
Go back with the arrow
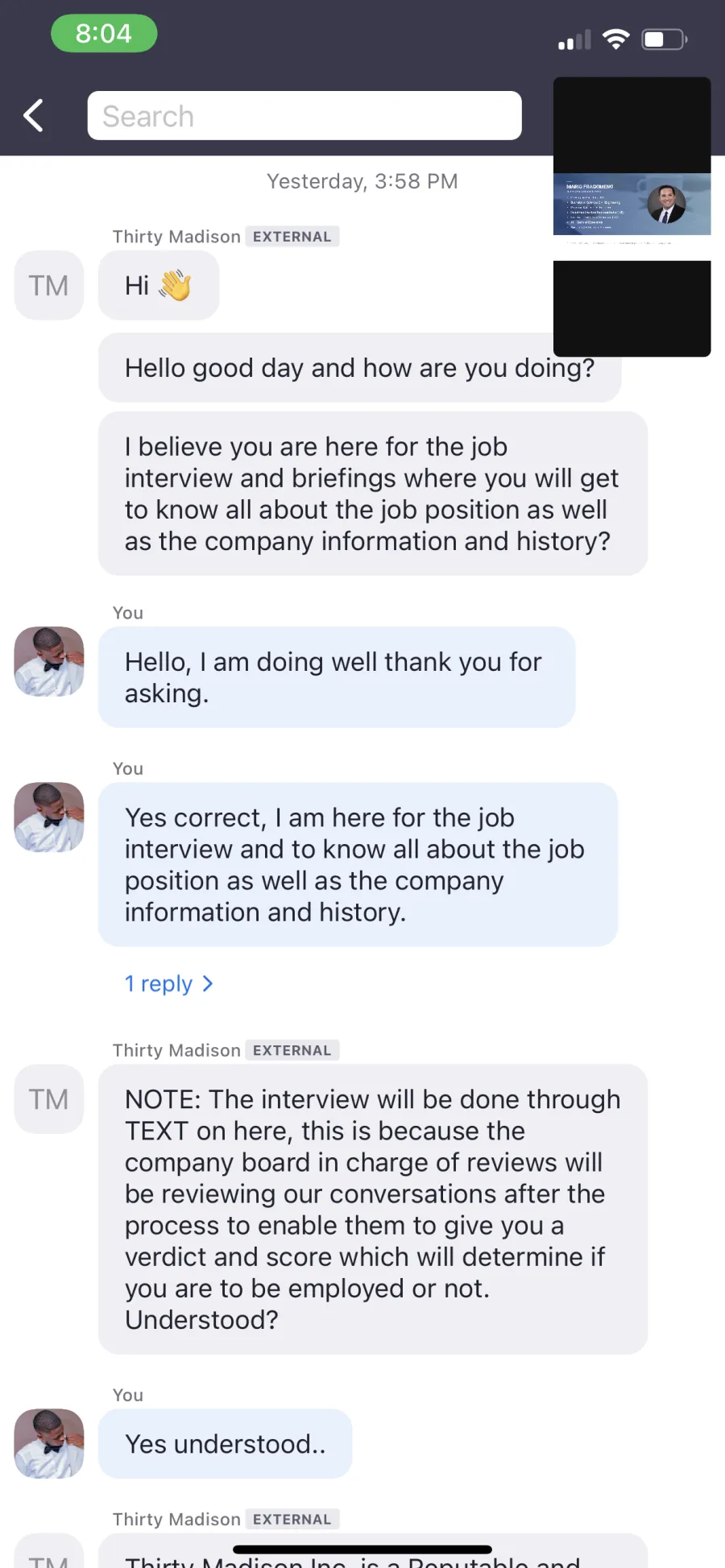[33, 116]
